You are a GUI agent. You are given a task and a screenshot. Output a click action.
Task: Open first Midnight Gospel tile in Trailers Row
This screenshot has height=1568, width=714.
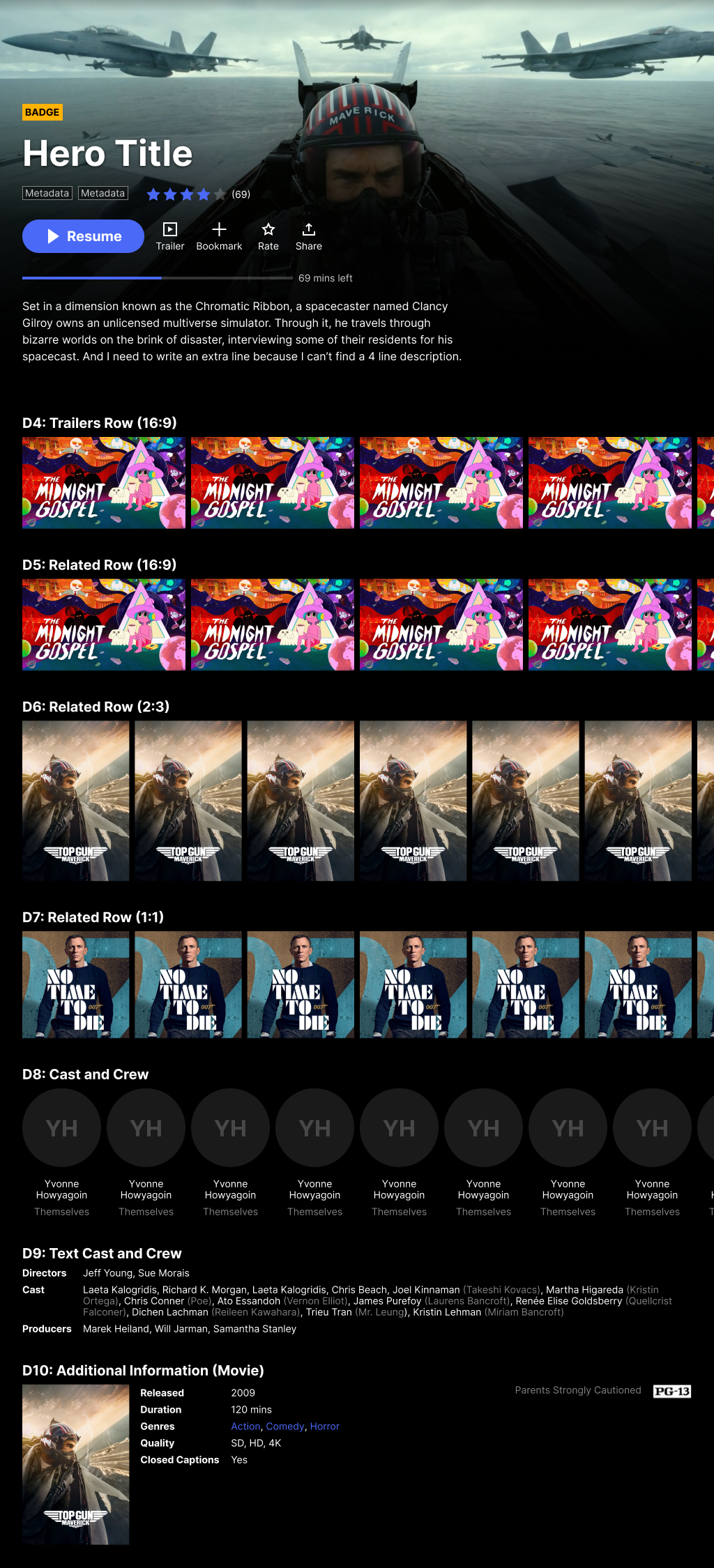104,483
